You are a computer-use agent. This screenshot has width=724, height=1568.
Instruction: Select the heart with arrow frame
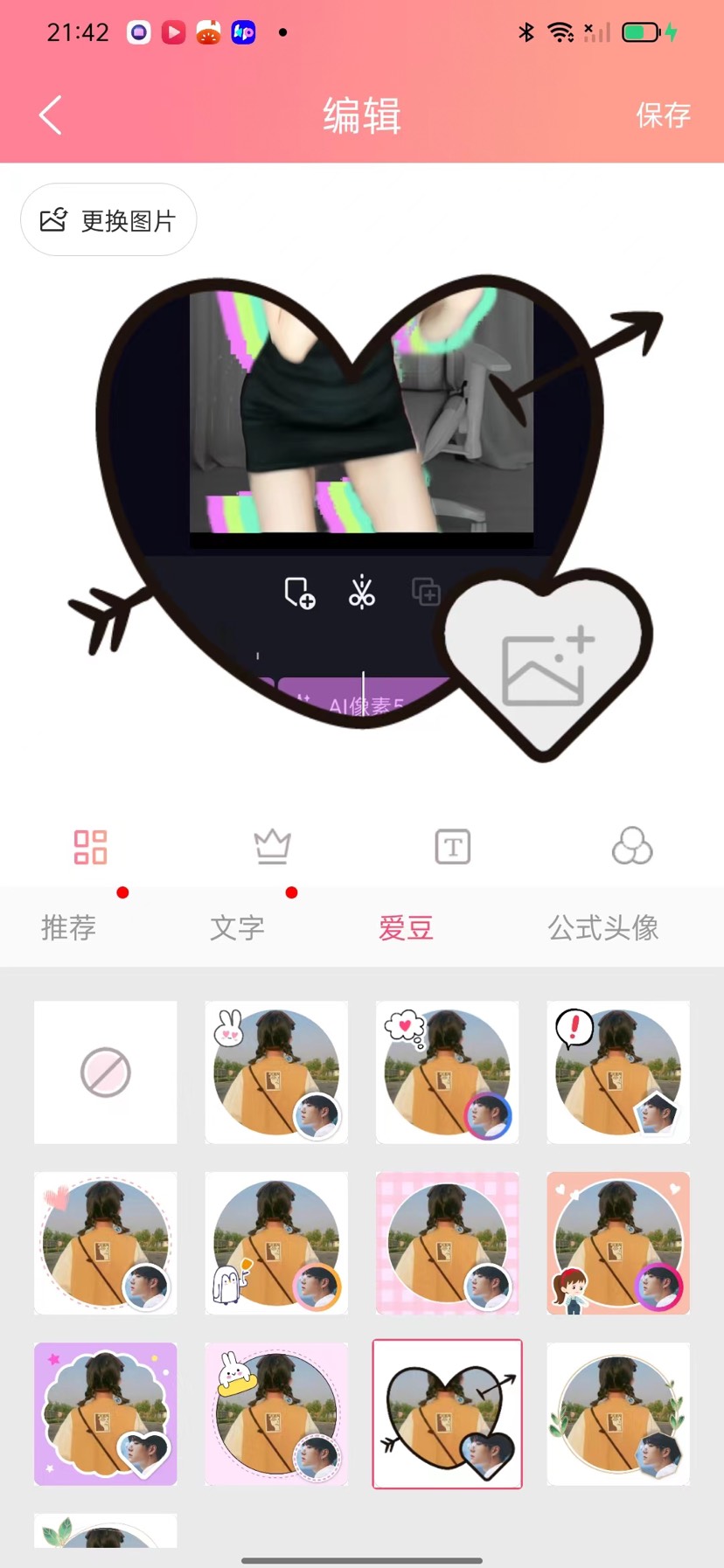coord(448,1413)
